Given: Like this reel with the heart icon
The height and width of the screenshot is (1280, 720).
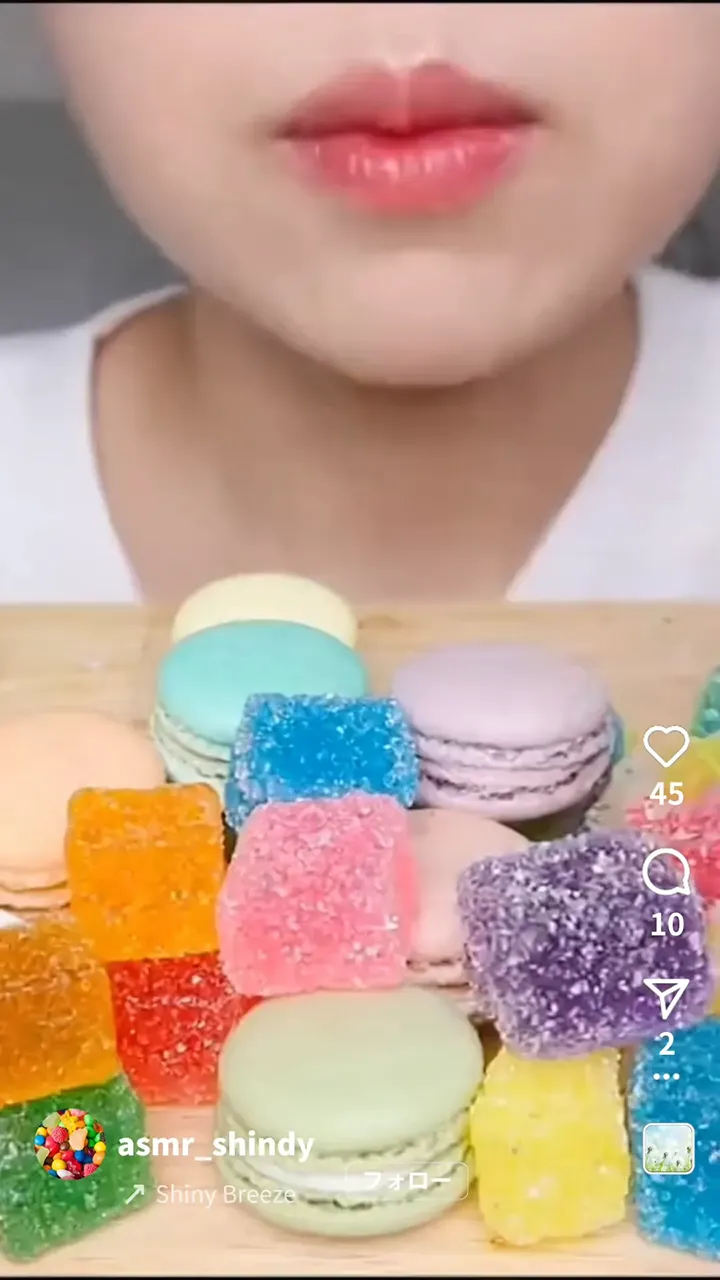Looking at the screenshot, I should click(x=666, y=747).
